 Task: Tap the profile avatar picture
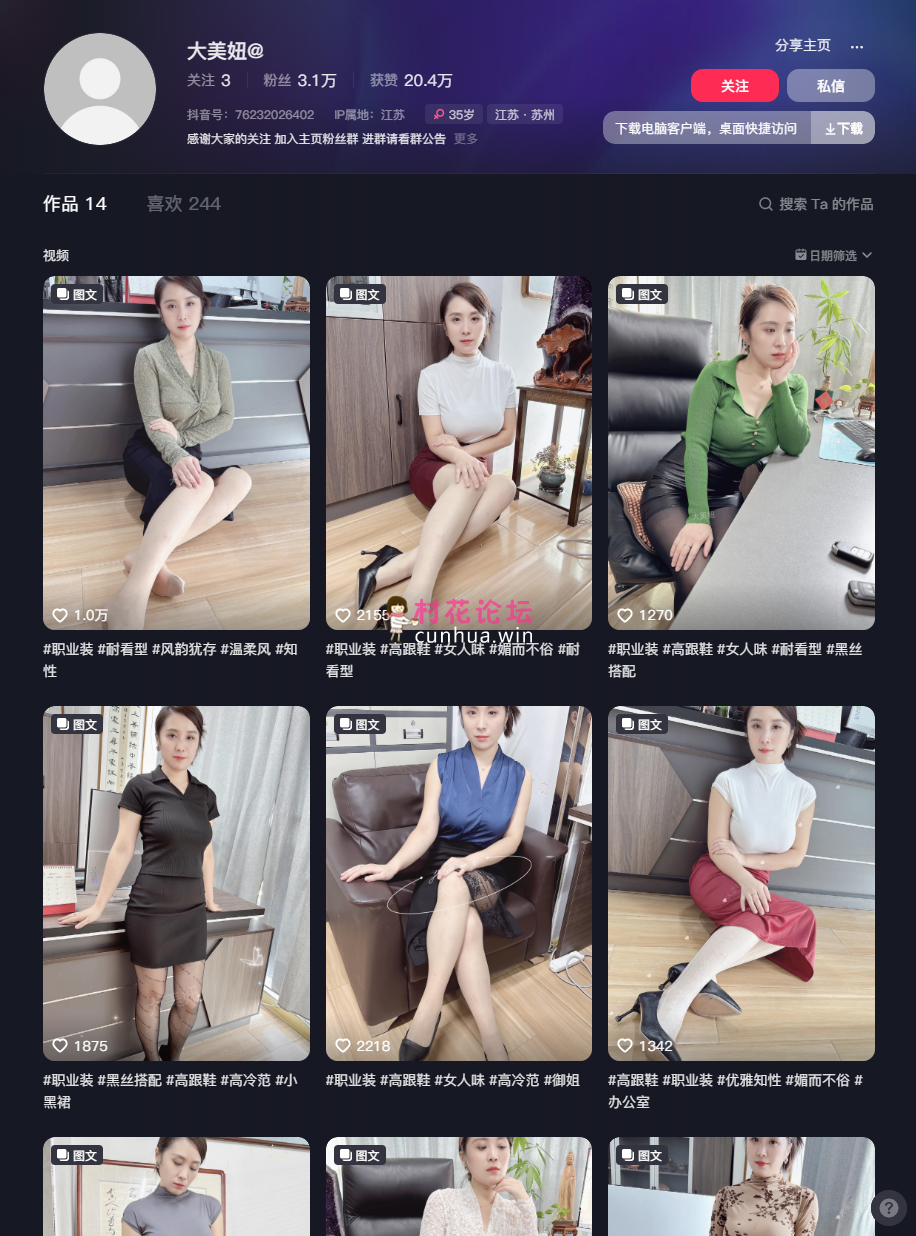tap(100, 89)
